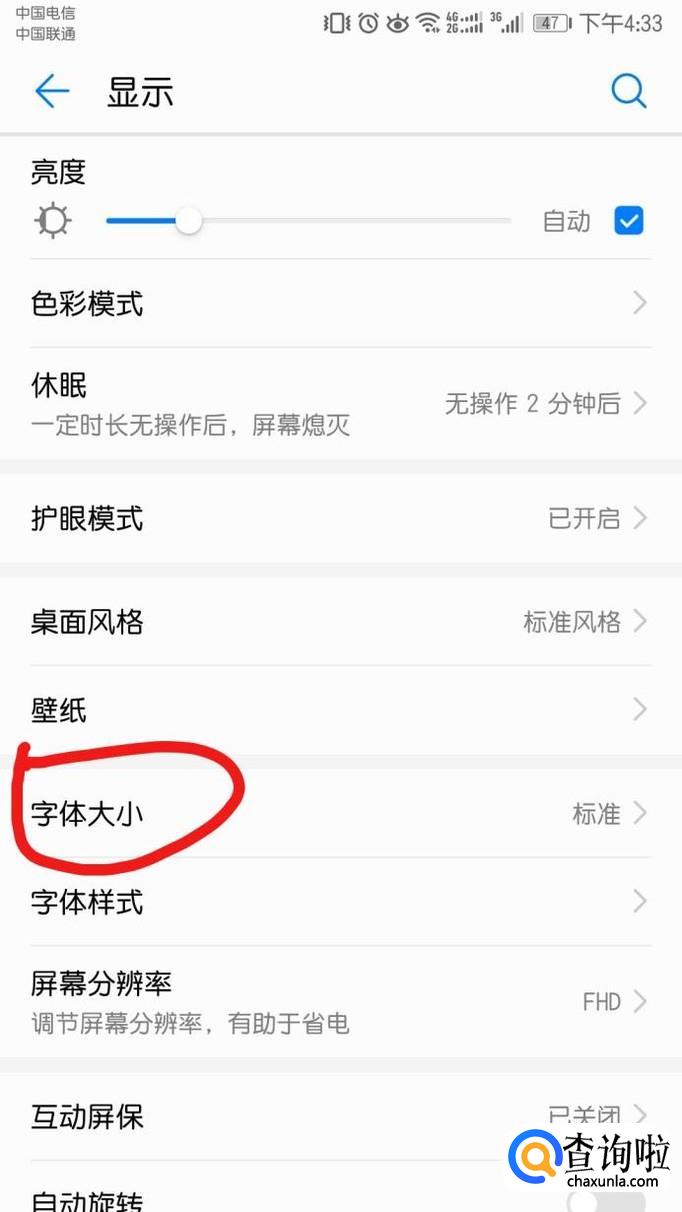Open 字体大小 font size setting
The image size is (682, 1212).
pyautogui.click(x=341, y=813)
